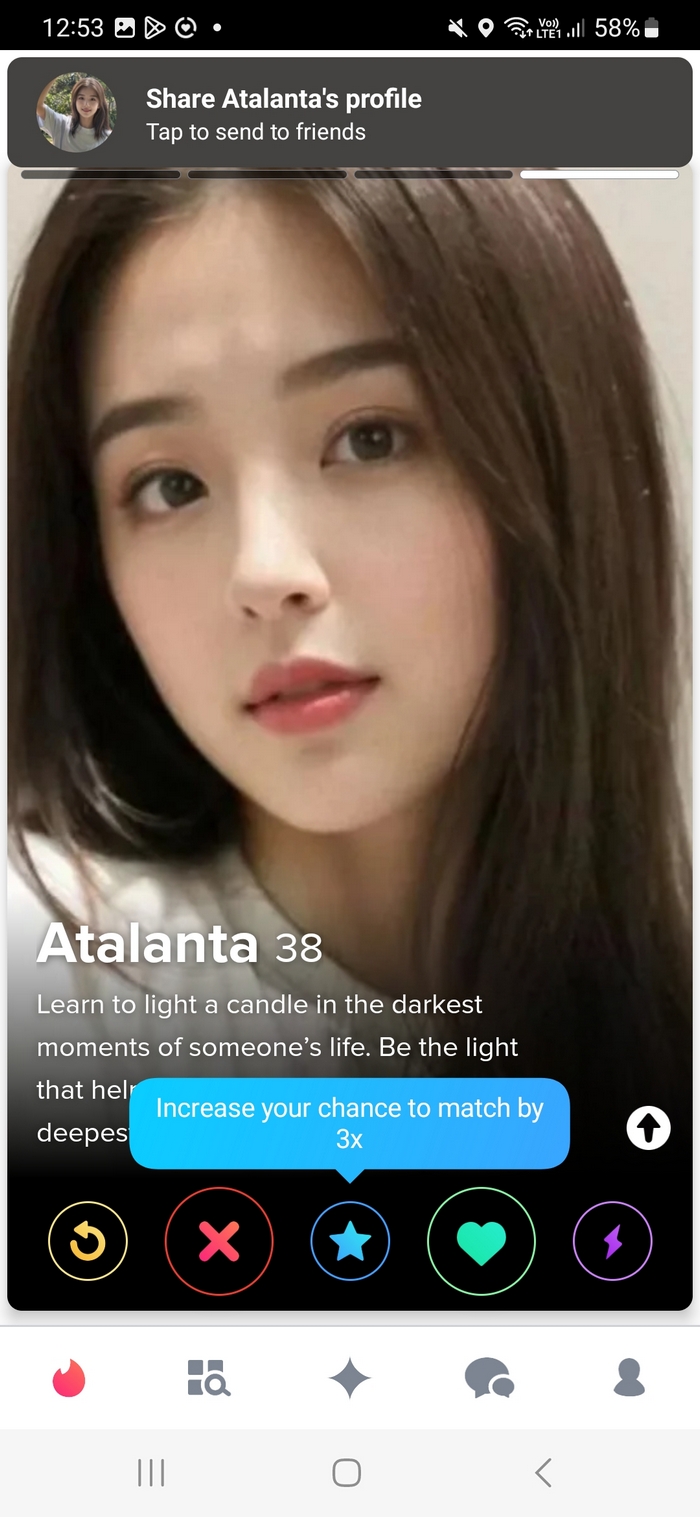Image resolution: width=700 pixels, height=1517 pixels.
Task: Activate the purple Boost lightning
Action: [612, 1241]
